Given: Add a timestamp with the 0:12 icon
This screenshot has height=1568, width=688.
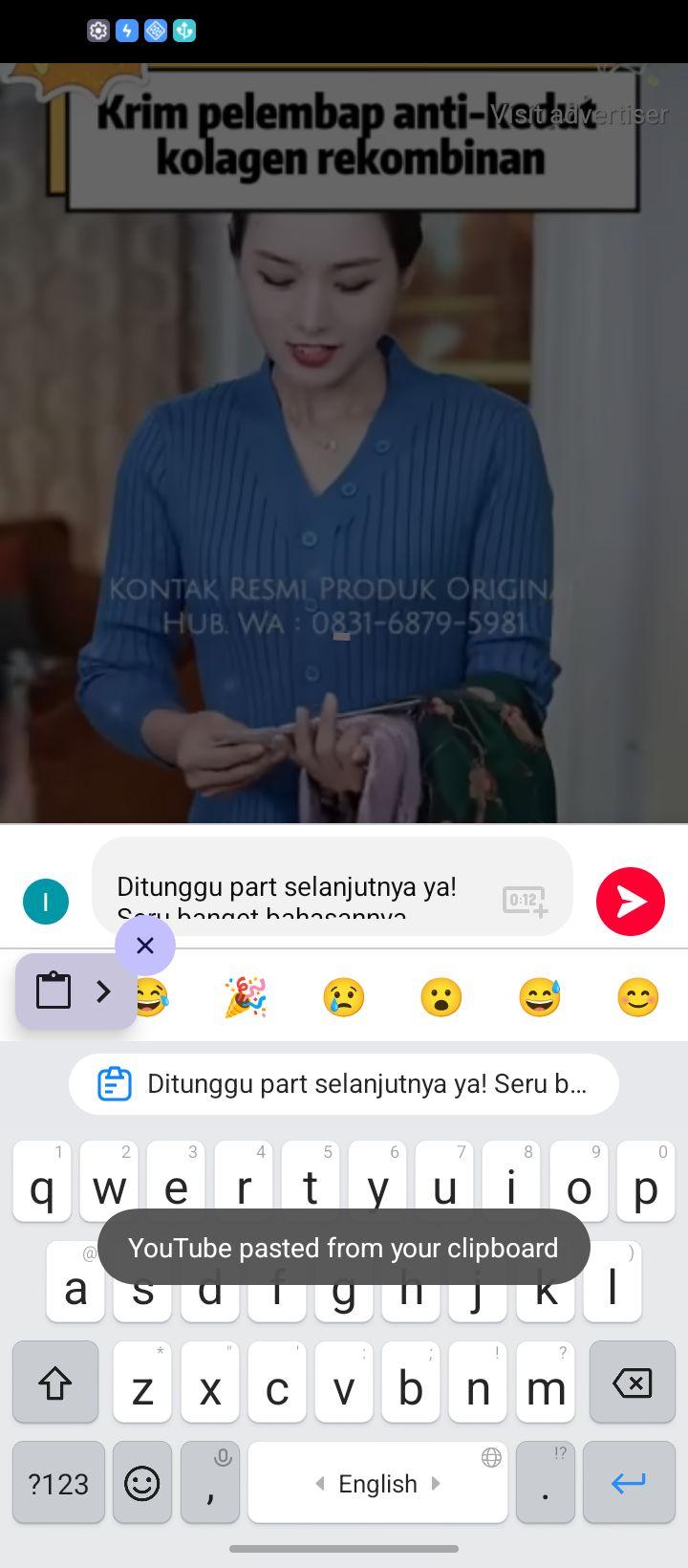Looking at the screenshot, I should [525, 901].
